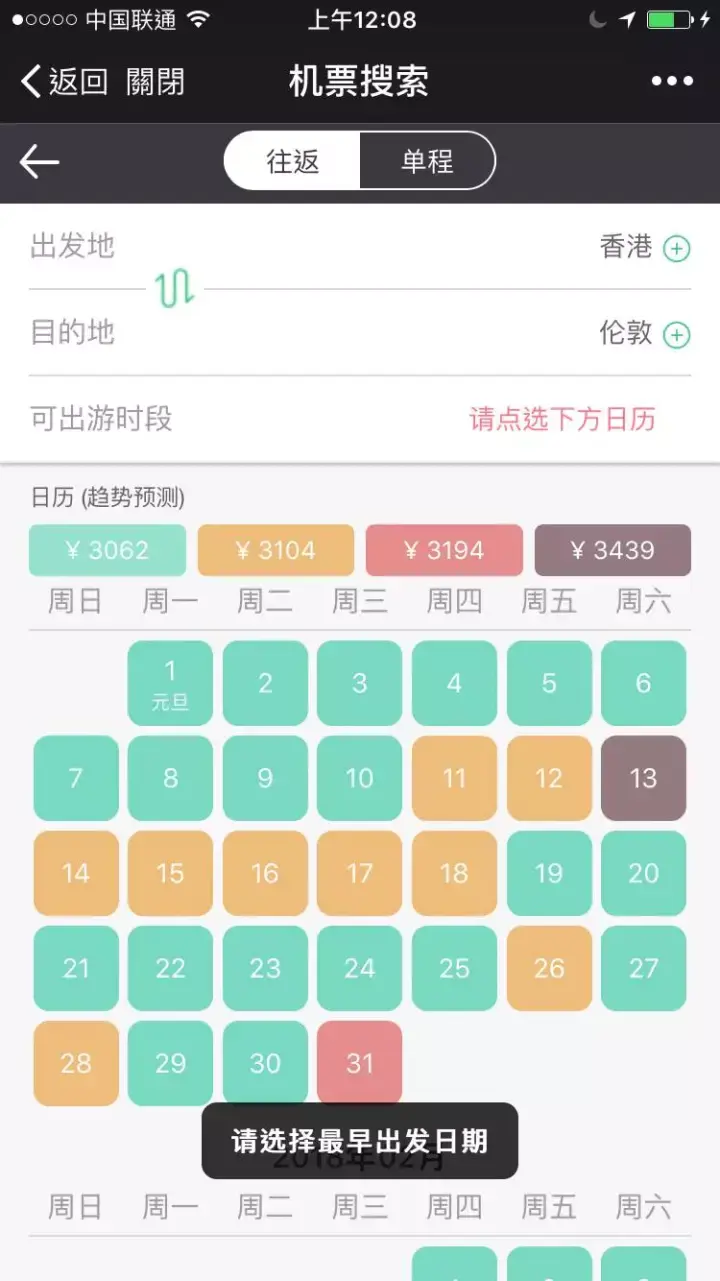Open the three-dot overflow menu

coord(672,81)
